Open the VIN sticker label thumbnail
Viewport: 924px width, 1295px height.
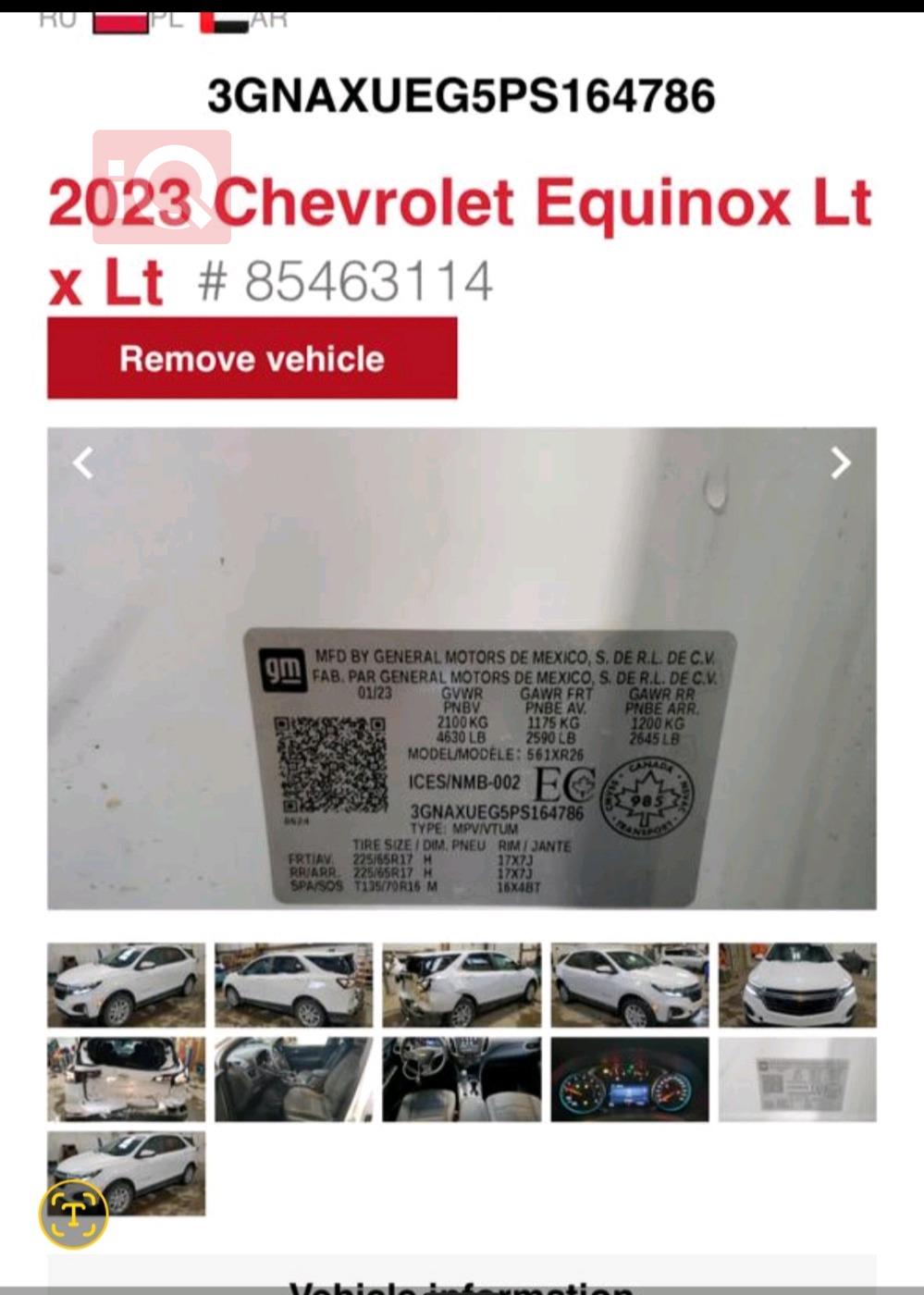point(797,1079)
